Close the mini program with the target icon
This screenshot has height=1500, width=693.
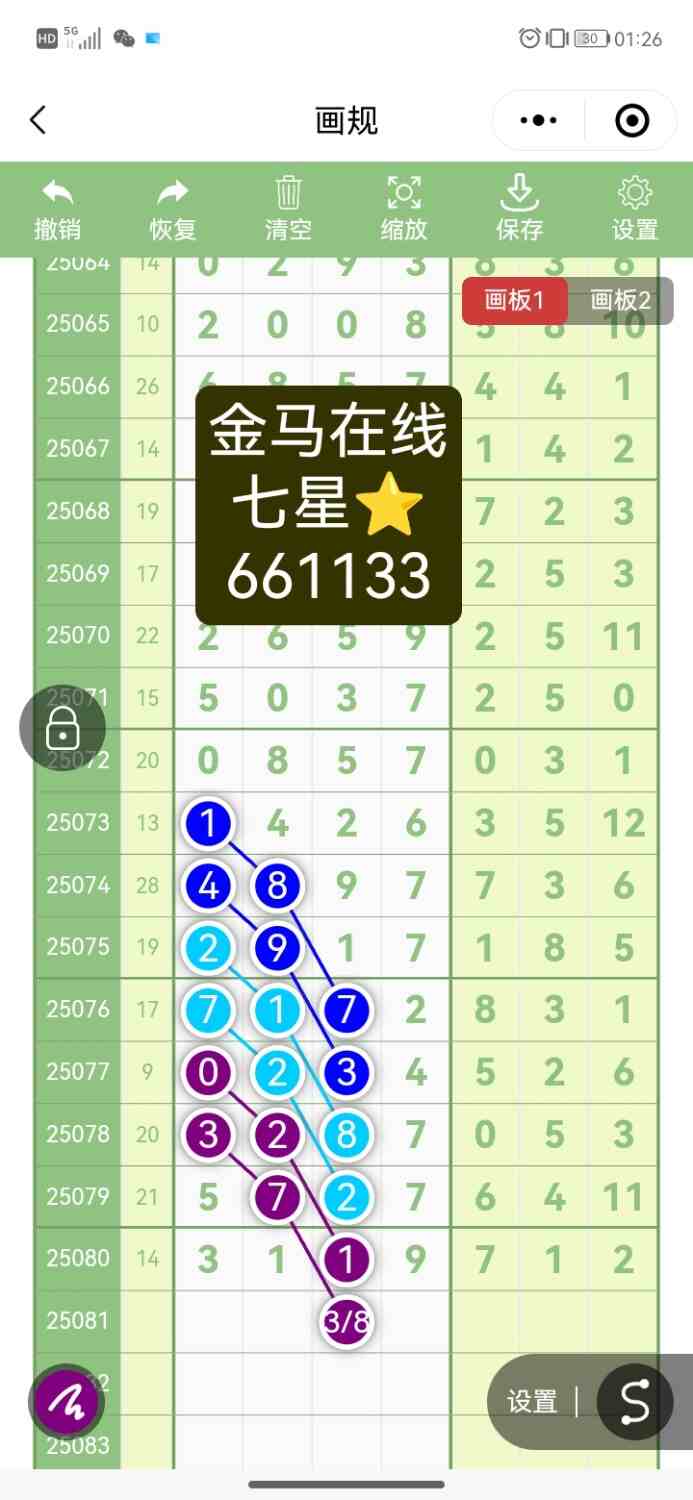tap(632, 121)
